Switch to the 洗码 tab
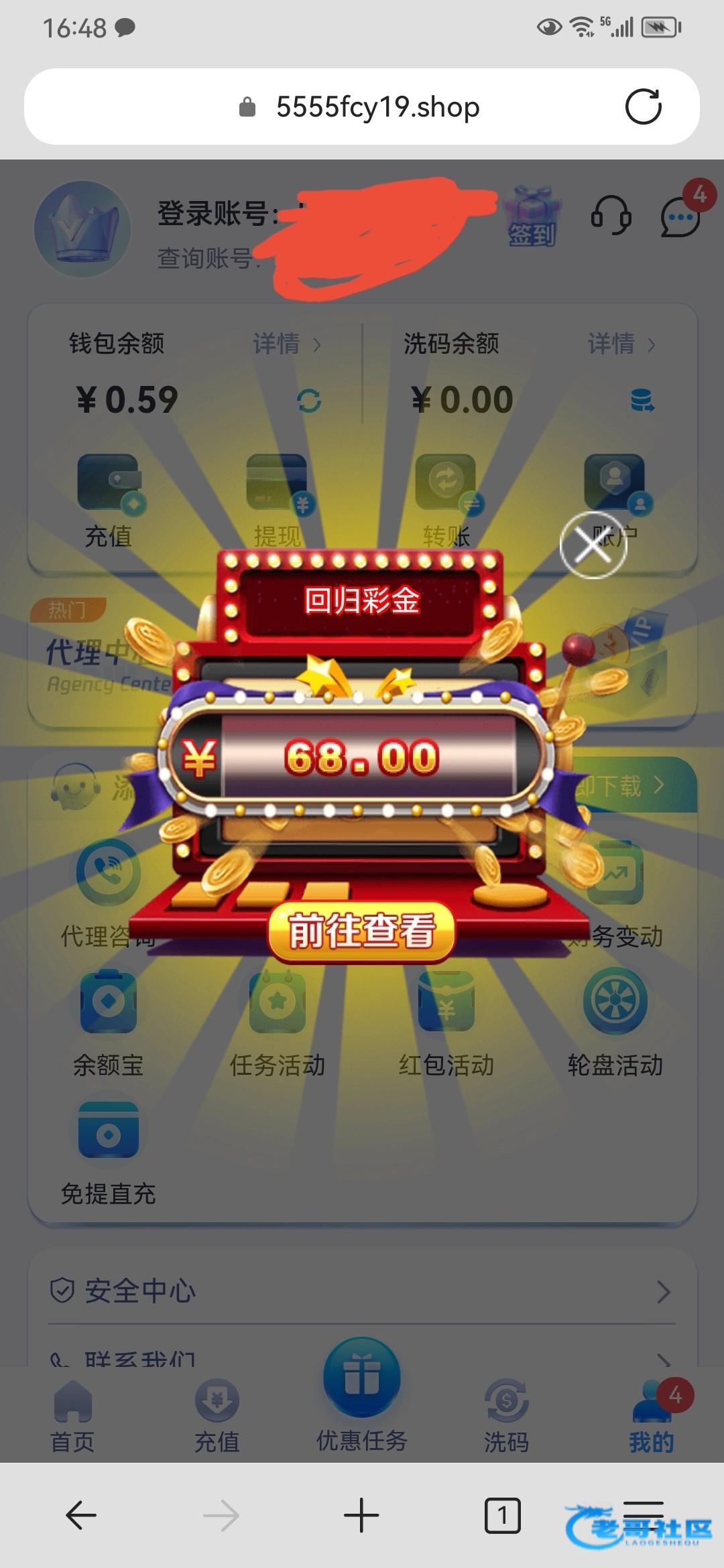 506,1413
